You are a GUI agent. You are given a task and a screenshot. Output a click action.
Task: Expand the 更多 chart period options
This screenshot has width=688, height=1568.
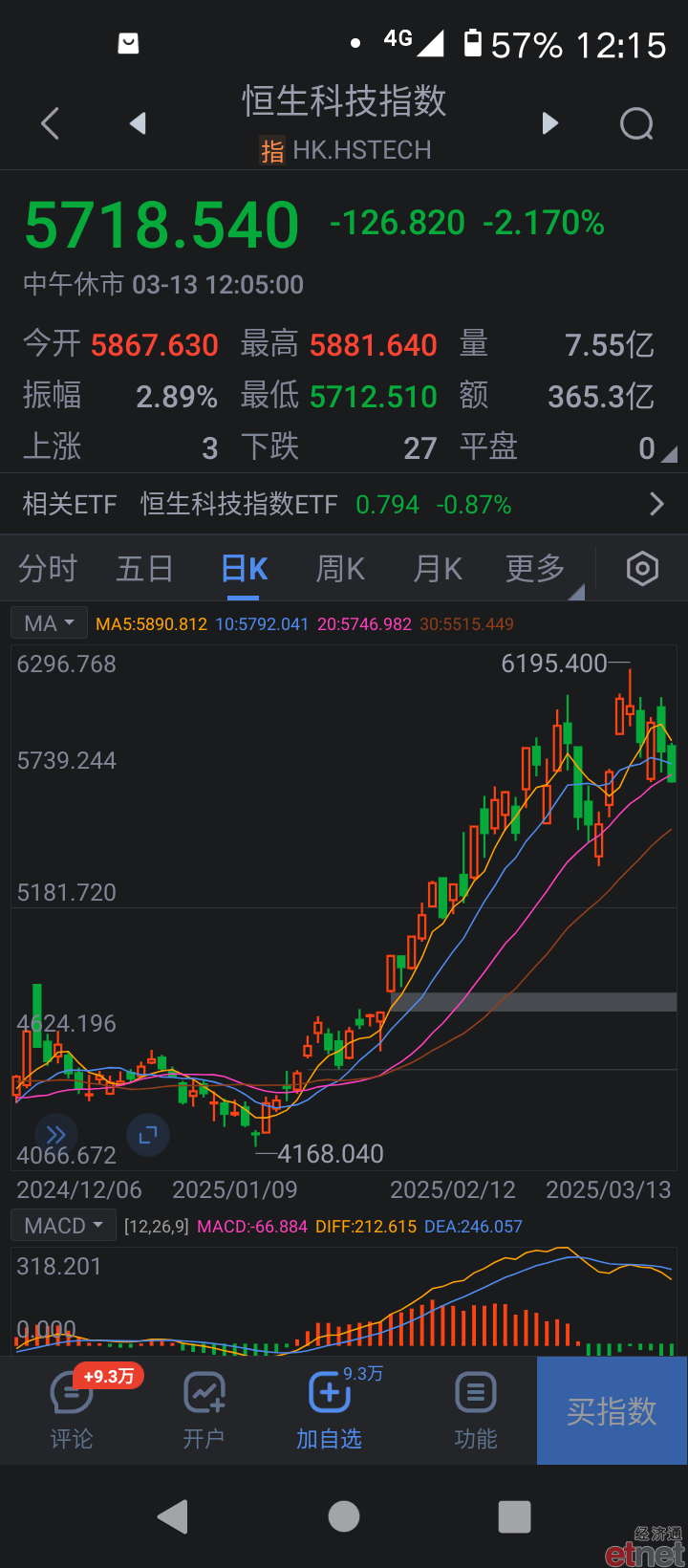point(536,569)
